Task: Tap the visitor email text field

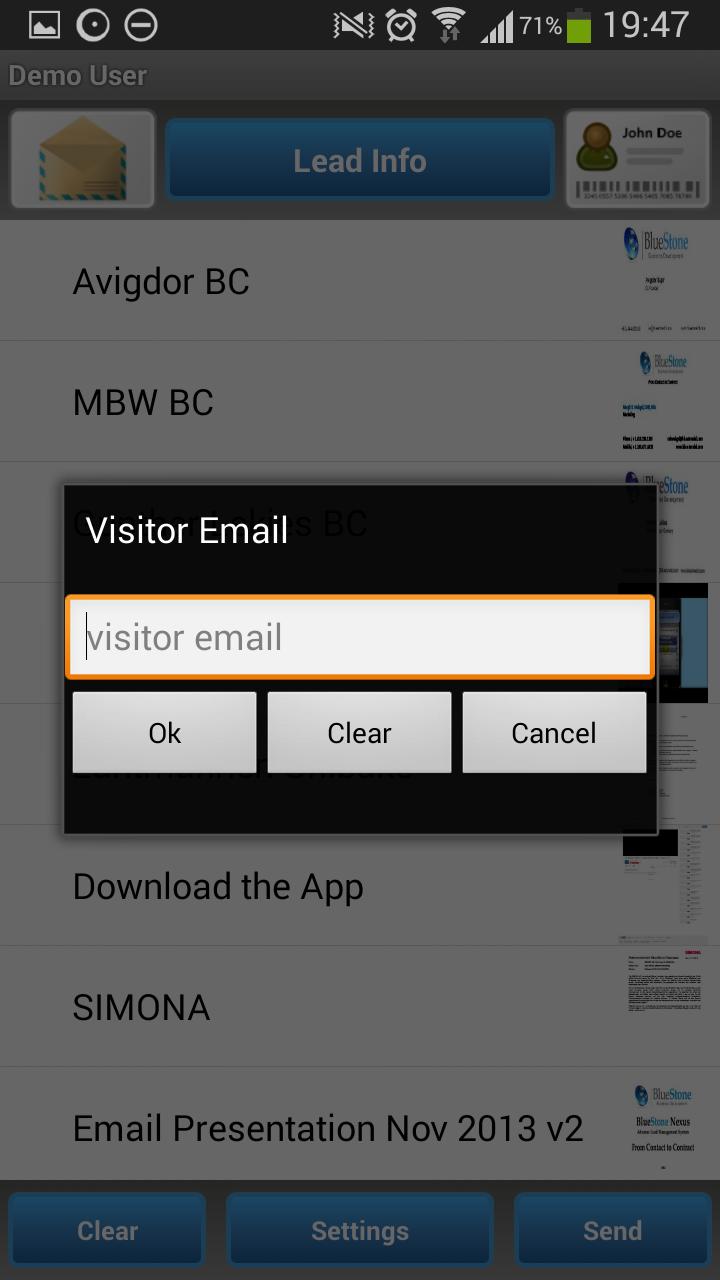Action: 360,637
